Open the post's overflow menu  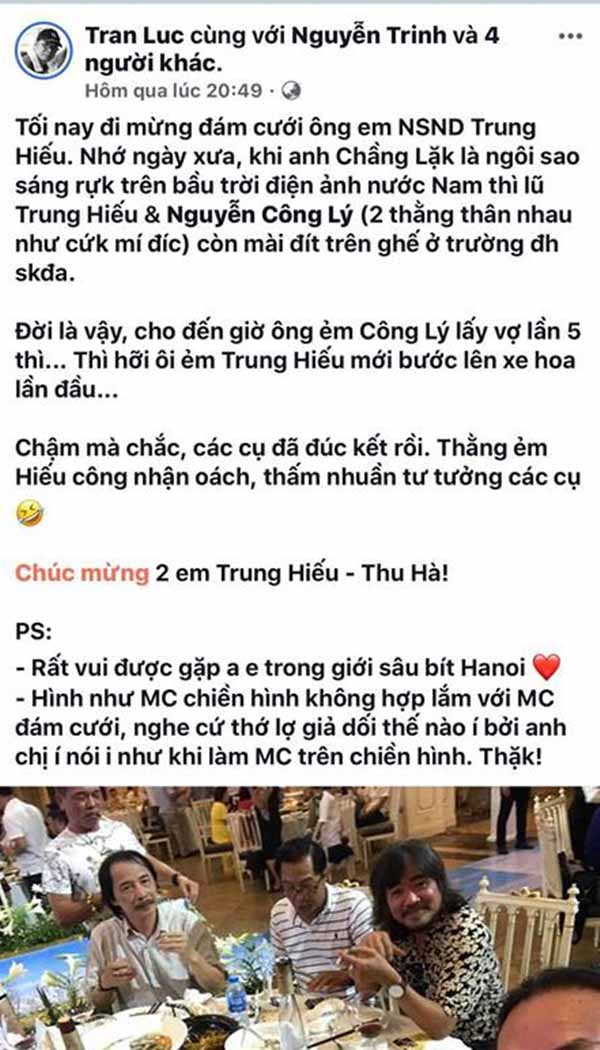[569, 36]
